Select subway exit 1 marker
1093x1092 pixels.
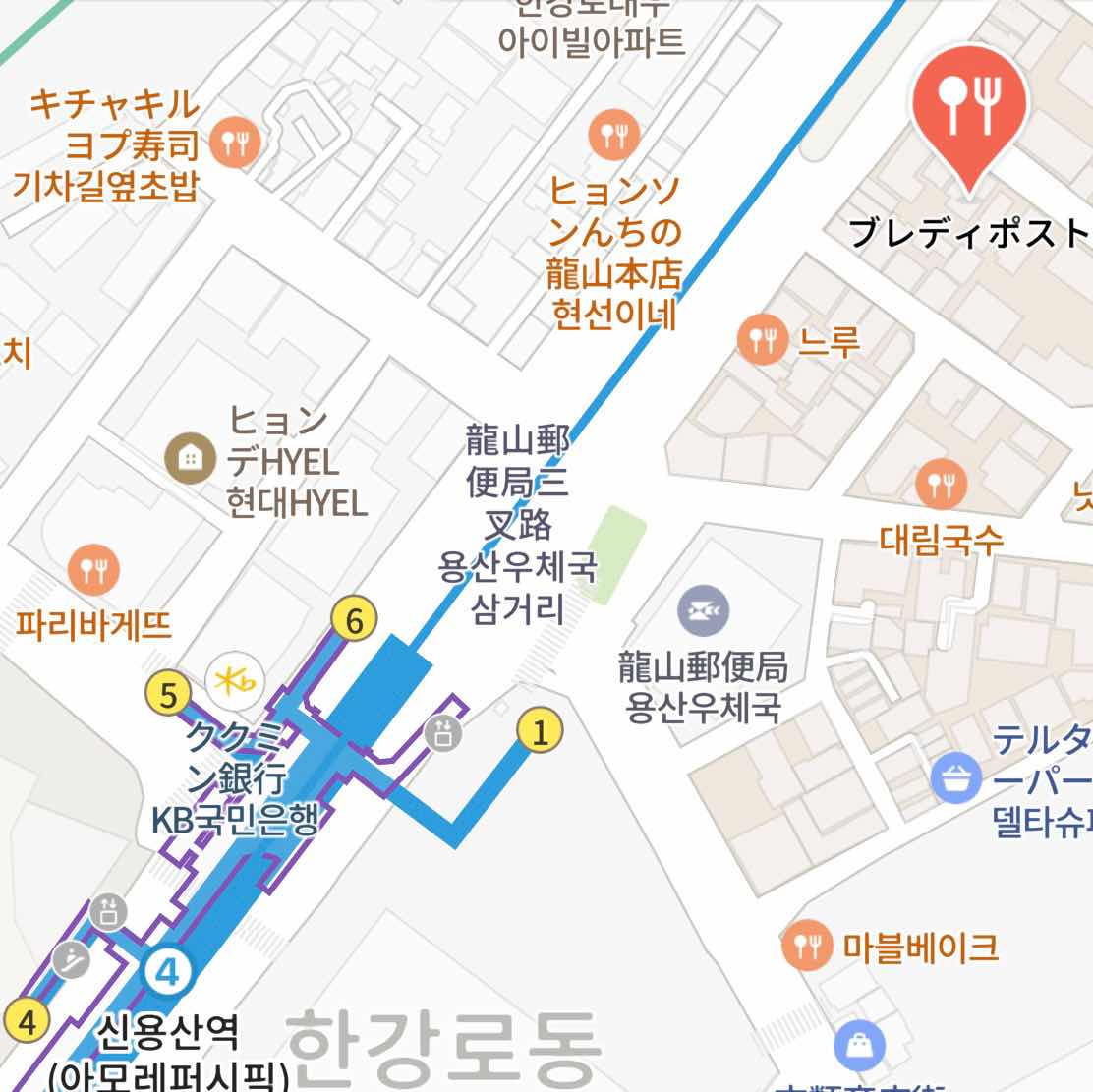pyautogui.click(x=540, y=731)
